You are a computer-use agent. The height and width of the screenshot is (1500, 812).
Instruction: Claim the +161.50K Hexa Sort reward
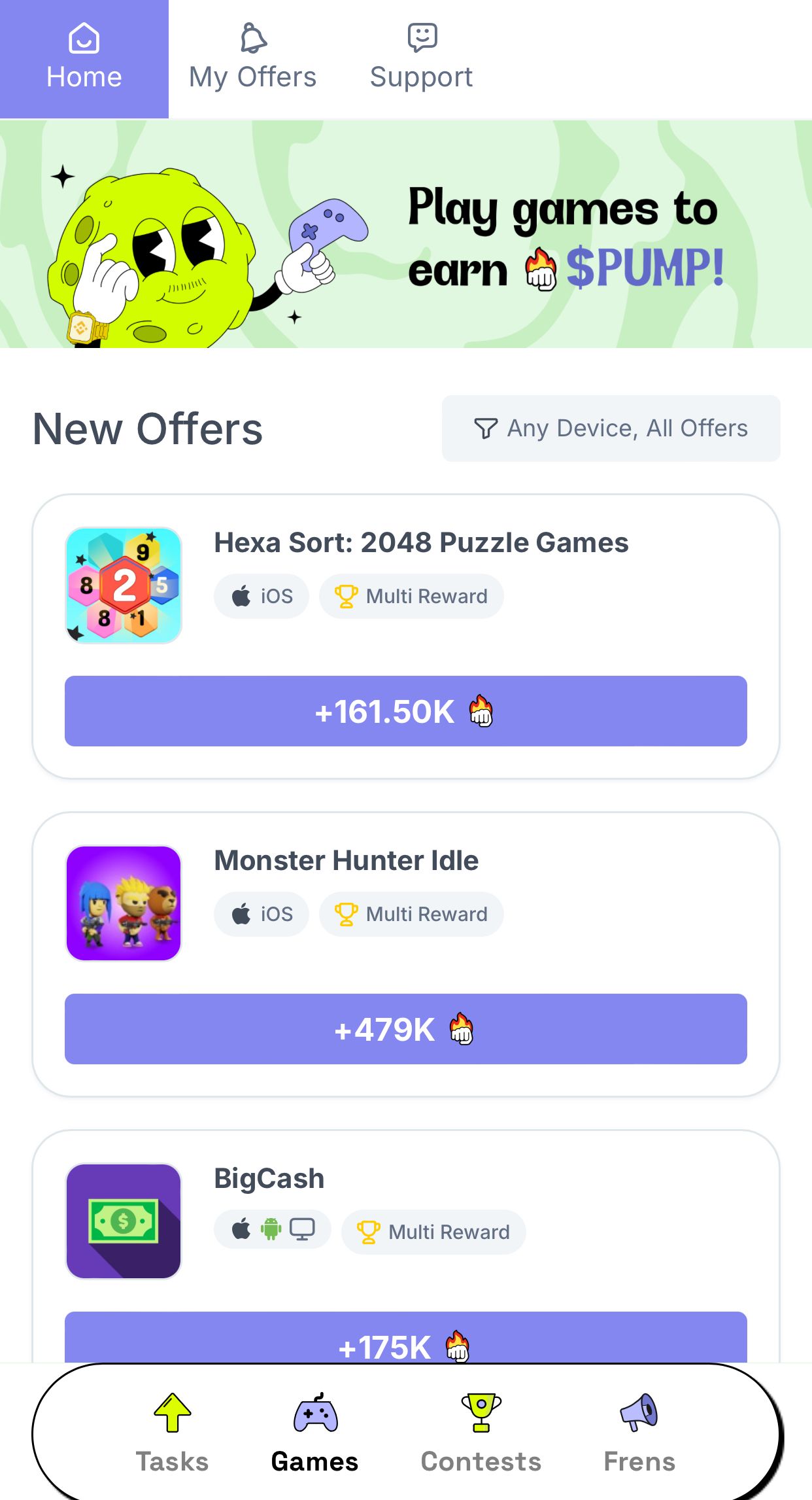click(405, 711)
